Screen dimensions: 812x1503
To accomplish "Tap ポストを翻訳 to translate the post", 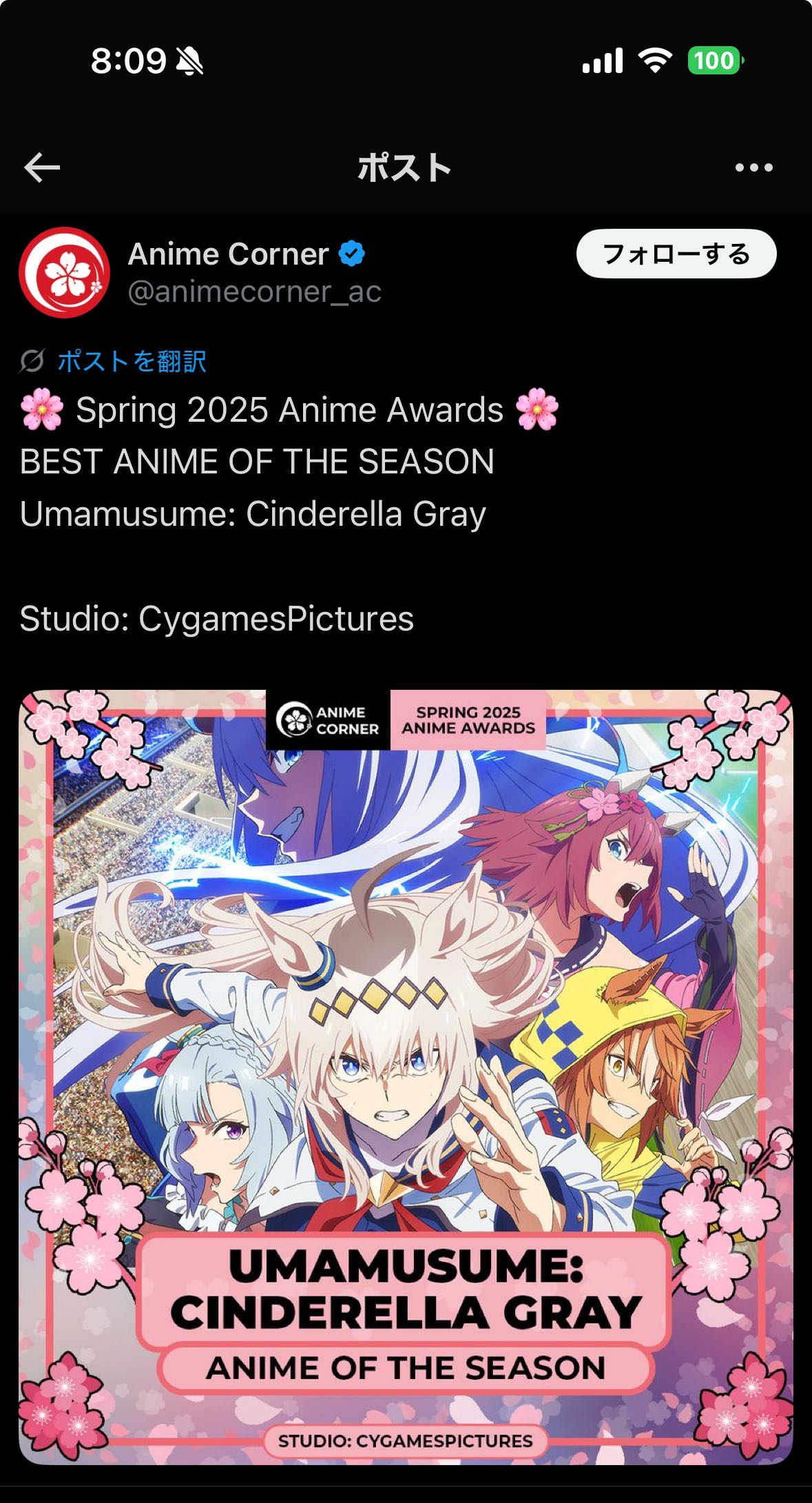I will pos(132,361).
